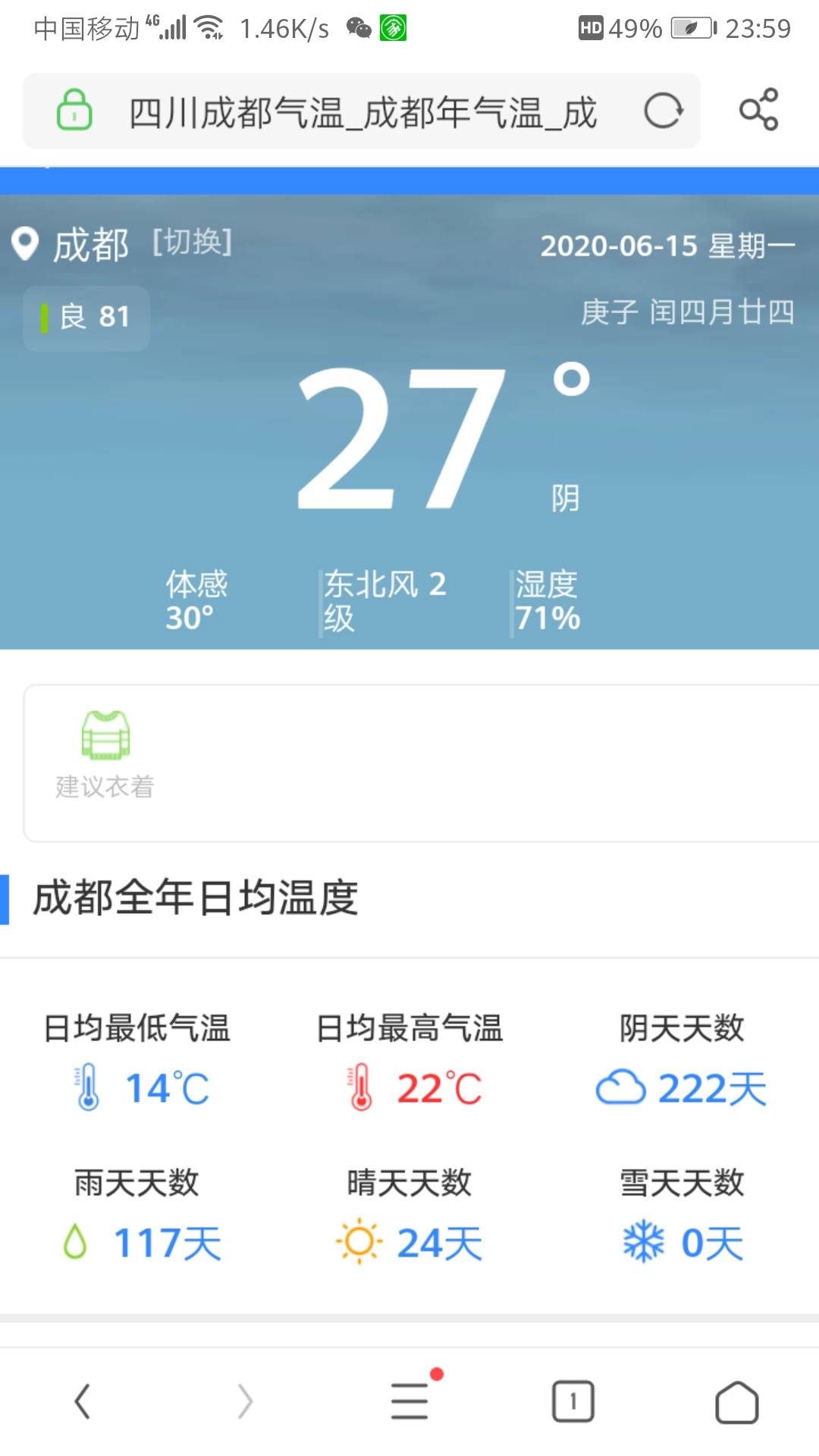Reload the page with the refresh icon
819x1456 pixels.
[663, 111]
